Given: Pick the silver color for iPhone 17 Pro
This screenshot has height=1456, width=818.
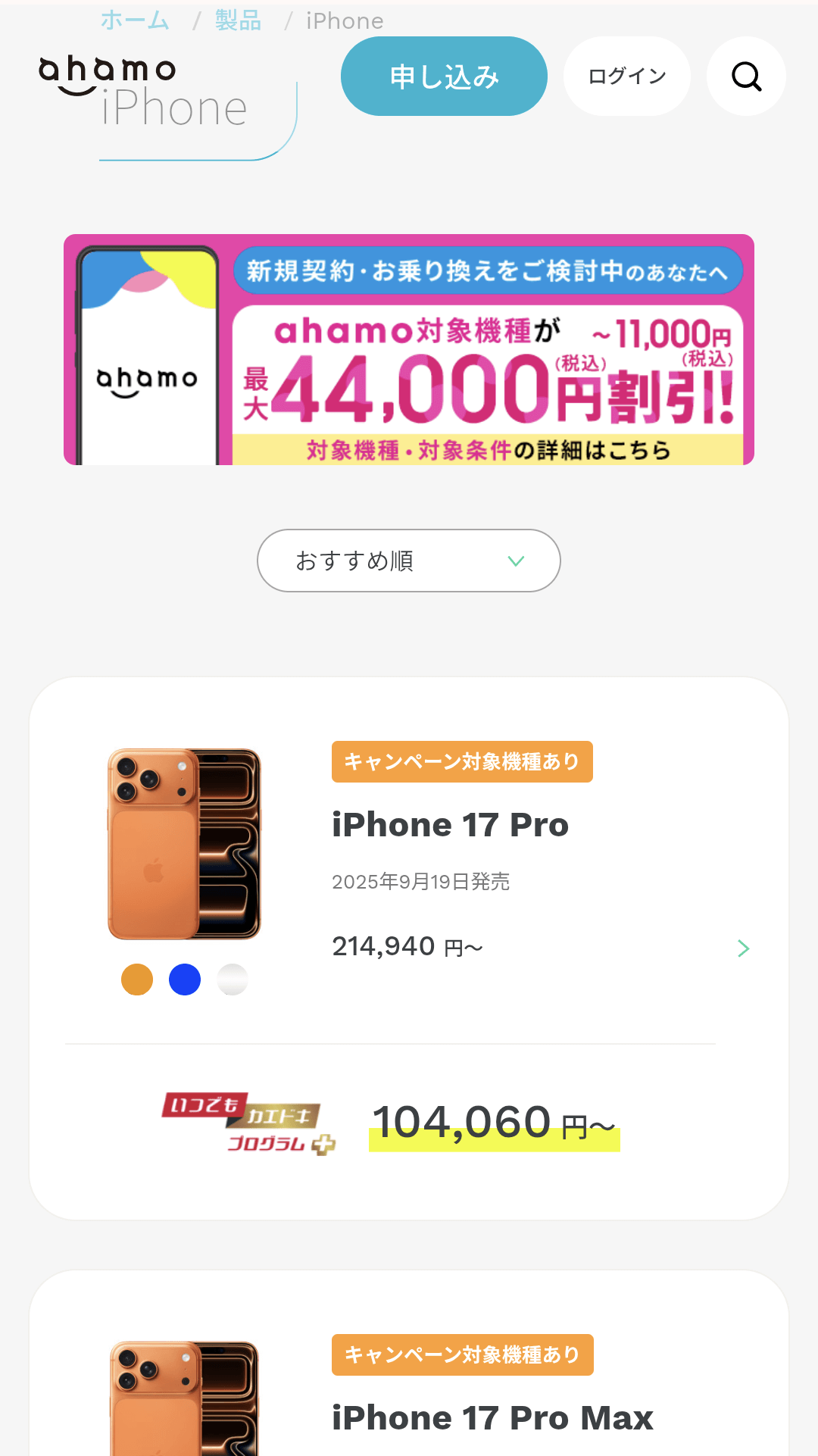Looking at the screenshot, I should pyautogui.click(x=233, y=980).
